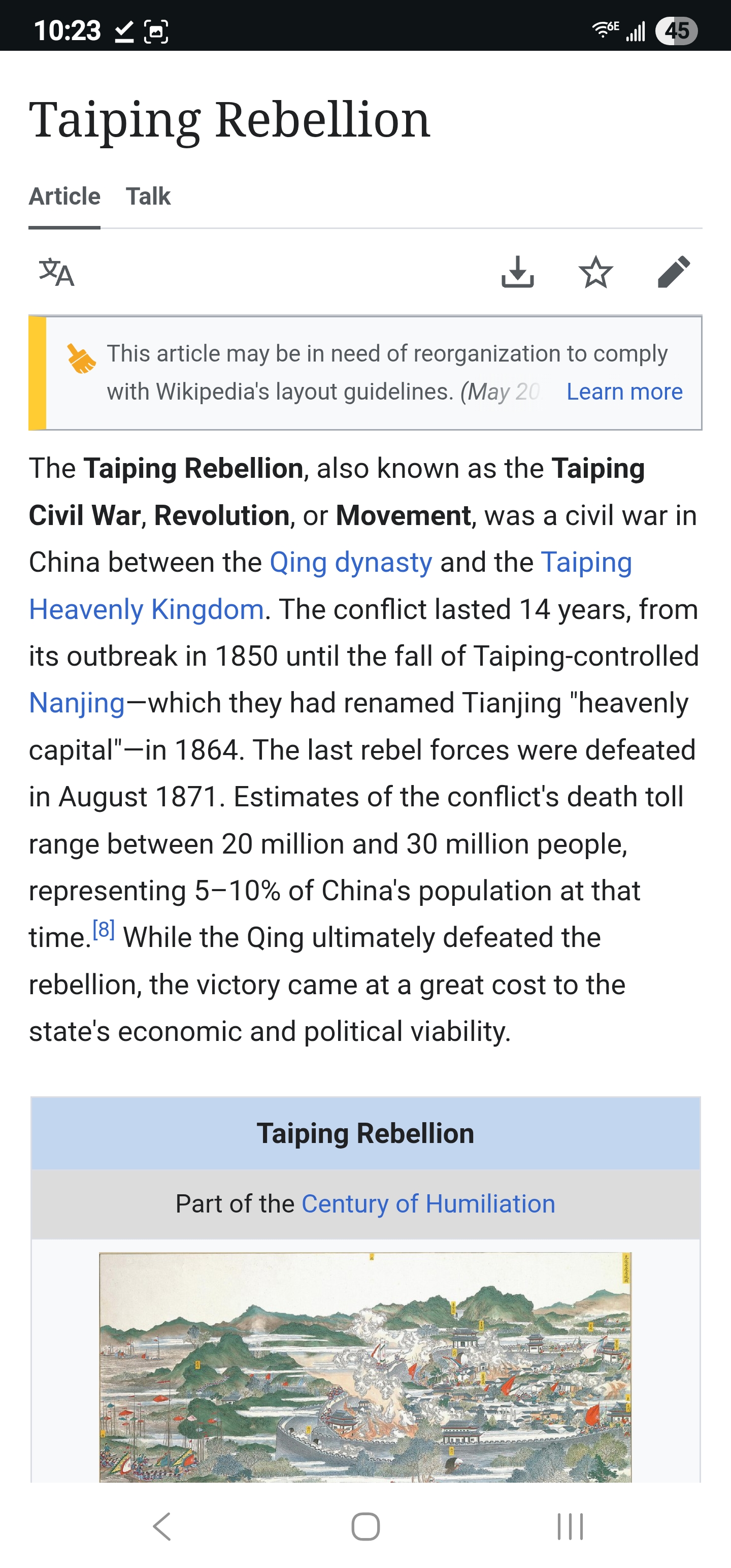
Task: Open recent apps from navigation bar
Action: [570, 1526]
